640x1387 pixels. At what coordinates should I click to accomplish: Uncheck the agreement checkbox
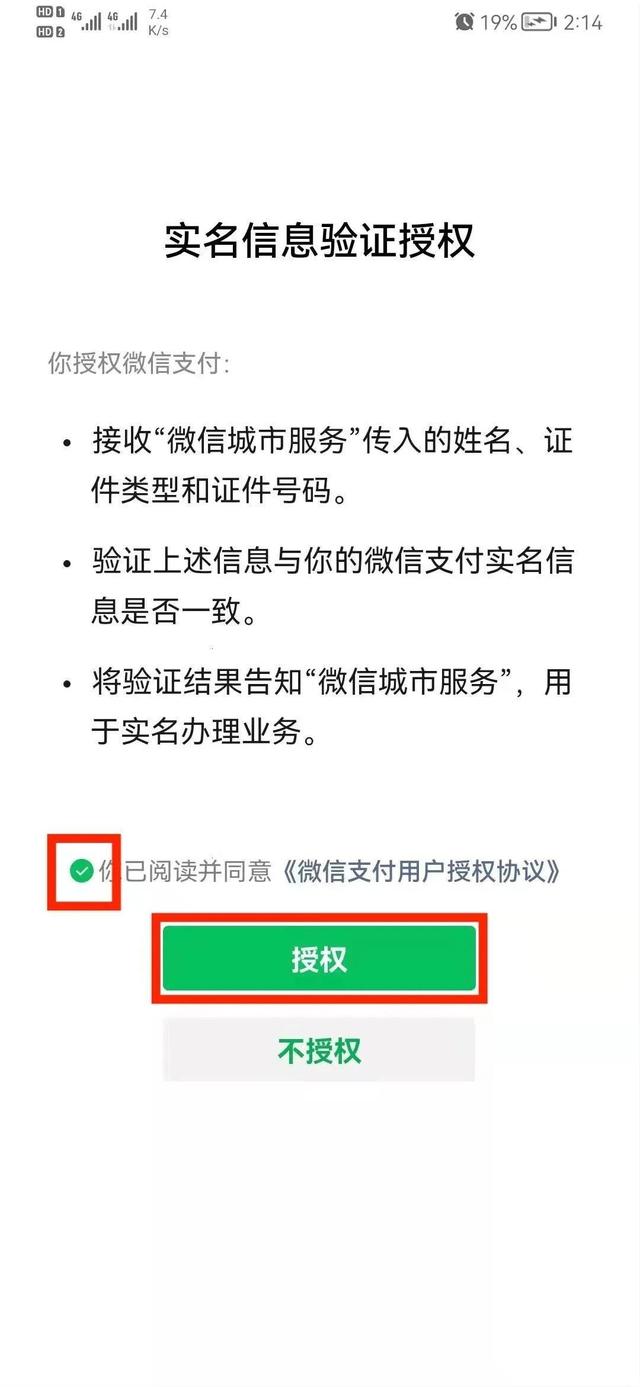[x=82, y=871]
